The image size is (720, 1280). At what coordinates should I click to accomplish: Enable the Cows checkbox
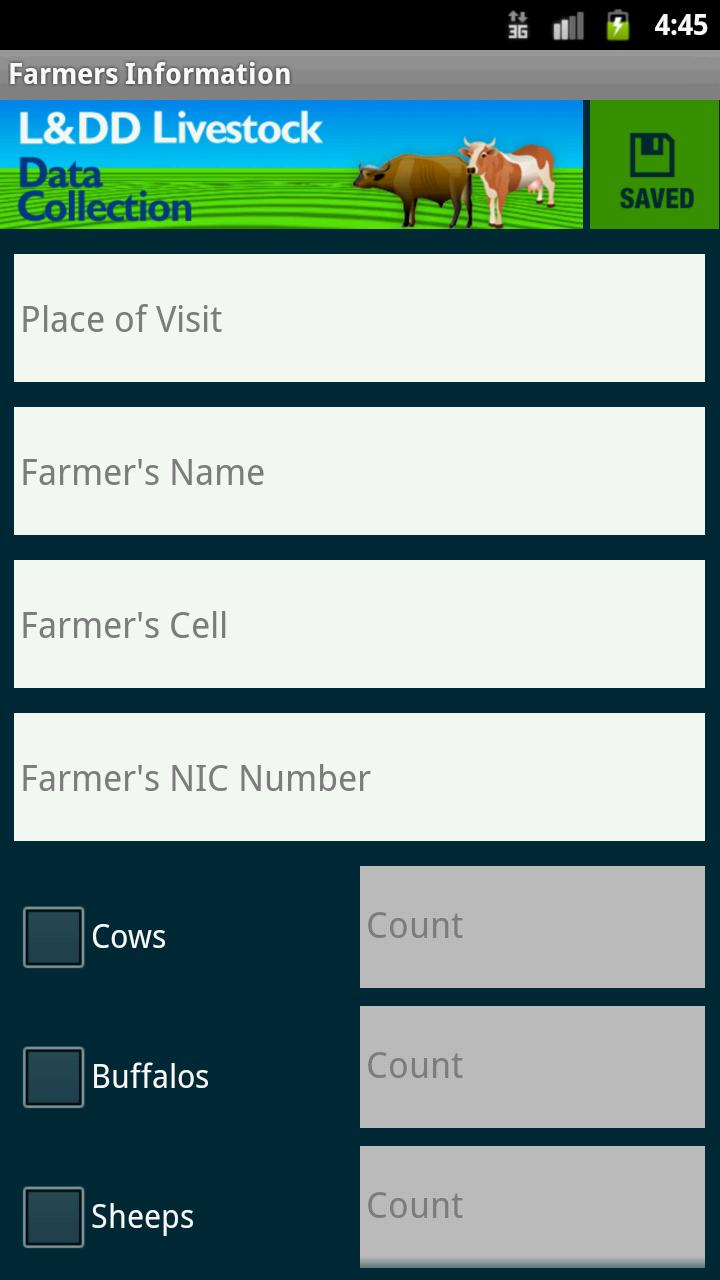[x=52, y=937]
